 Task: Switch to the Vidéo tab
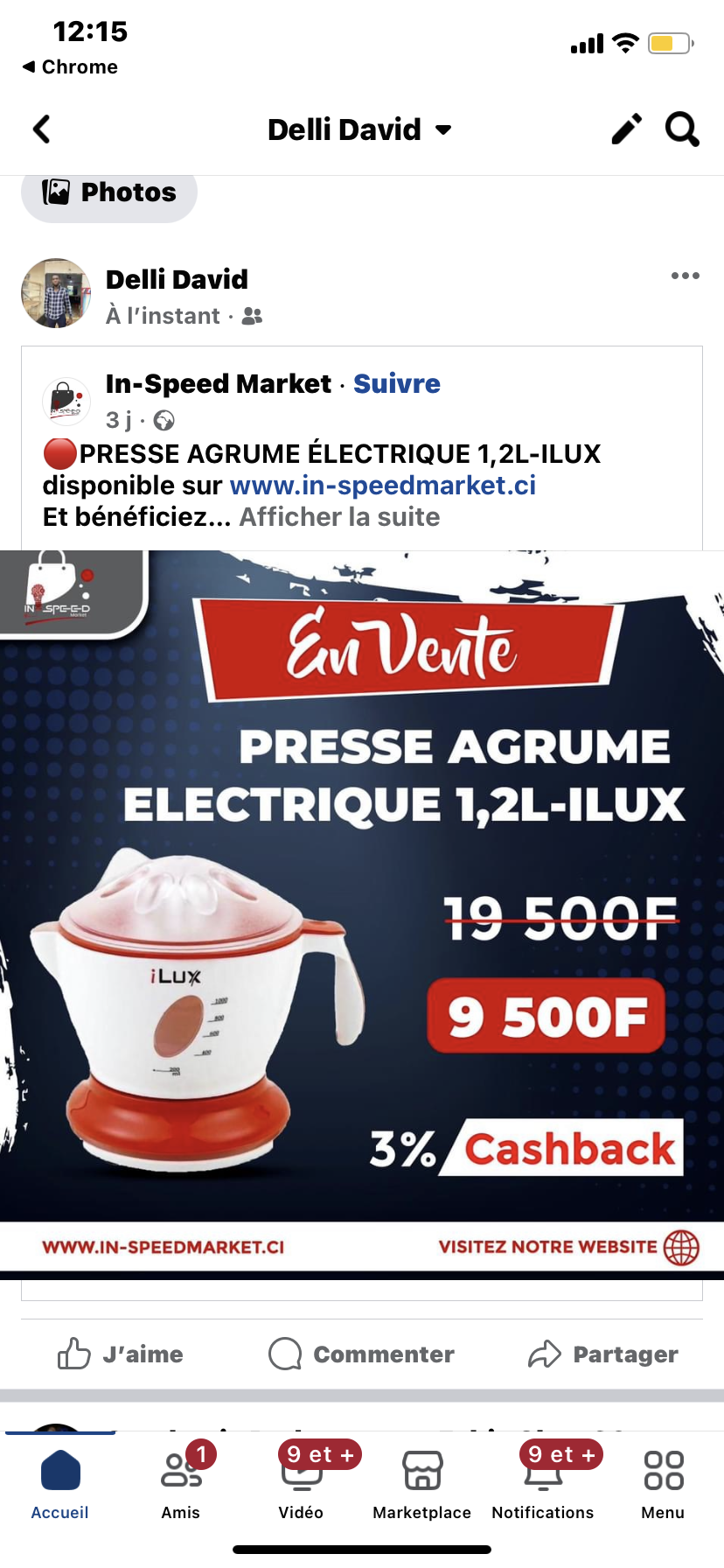302,1484
